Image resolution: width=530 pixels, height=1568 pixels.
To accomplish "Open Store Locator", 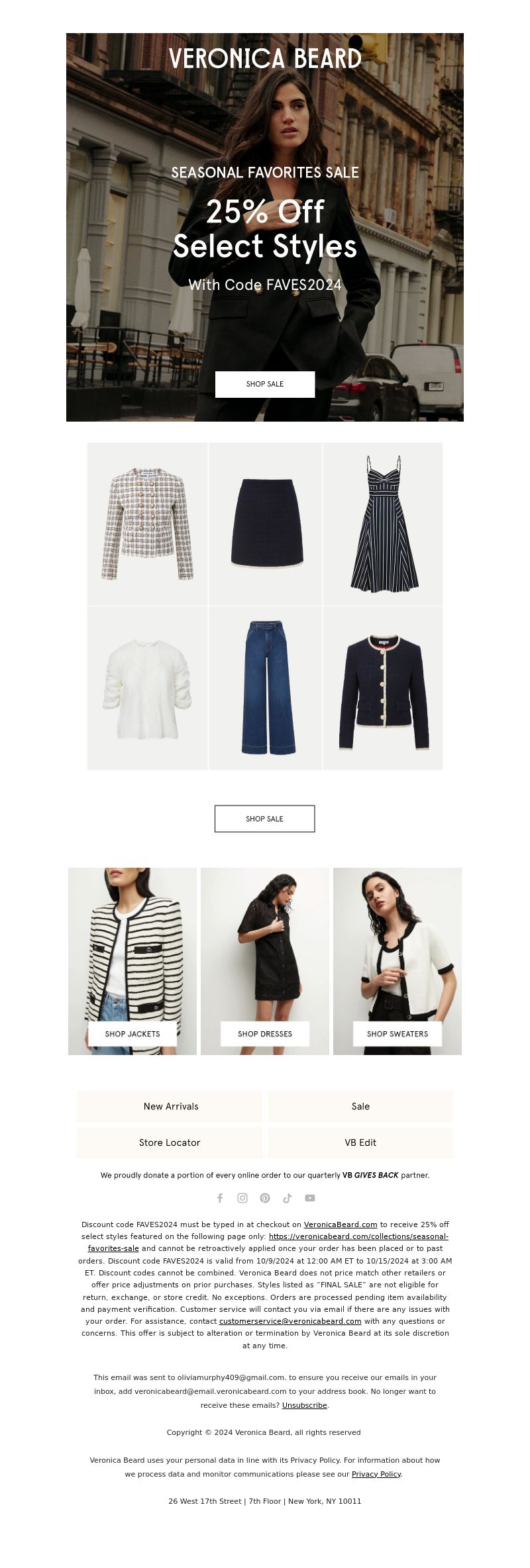I will click(x=170, y=1142).
